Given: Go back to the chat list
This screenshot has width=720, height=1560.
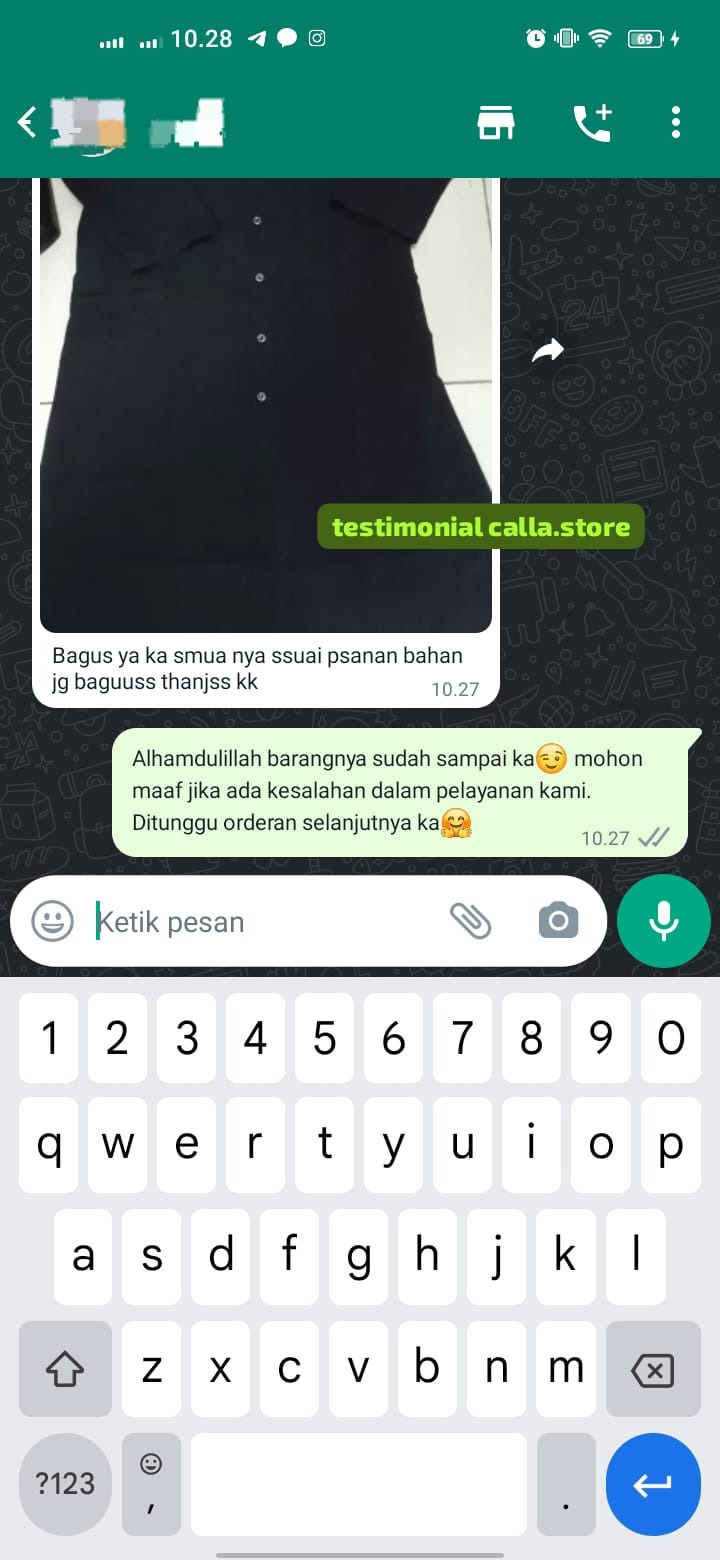Looking at the screenshot, I should 27,122.
